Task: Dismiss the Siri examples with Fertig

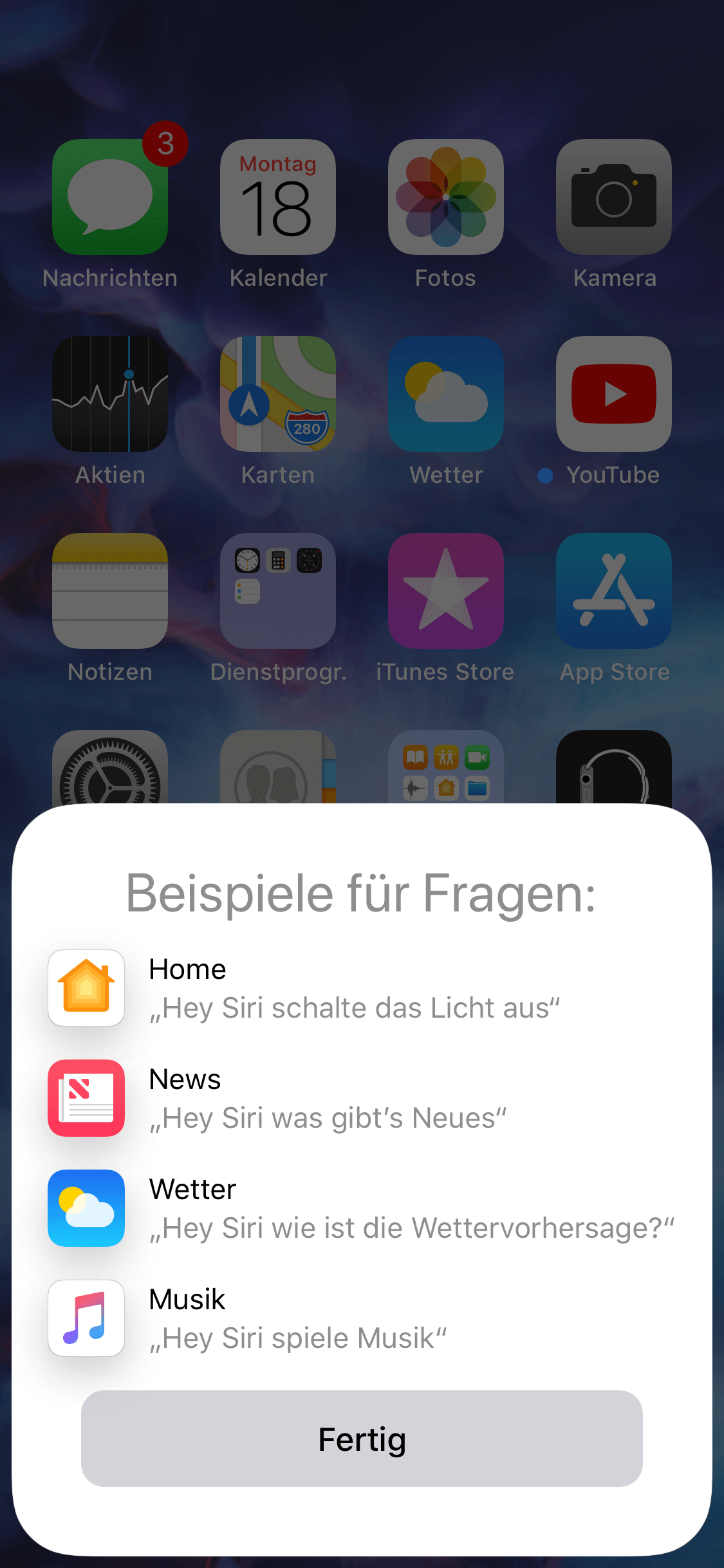Action: point(362,1439)
